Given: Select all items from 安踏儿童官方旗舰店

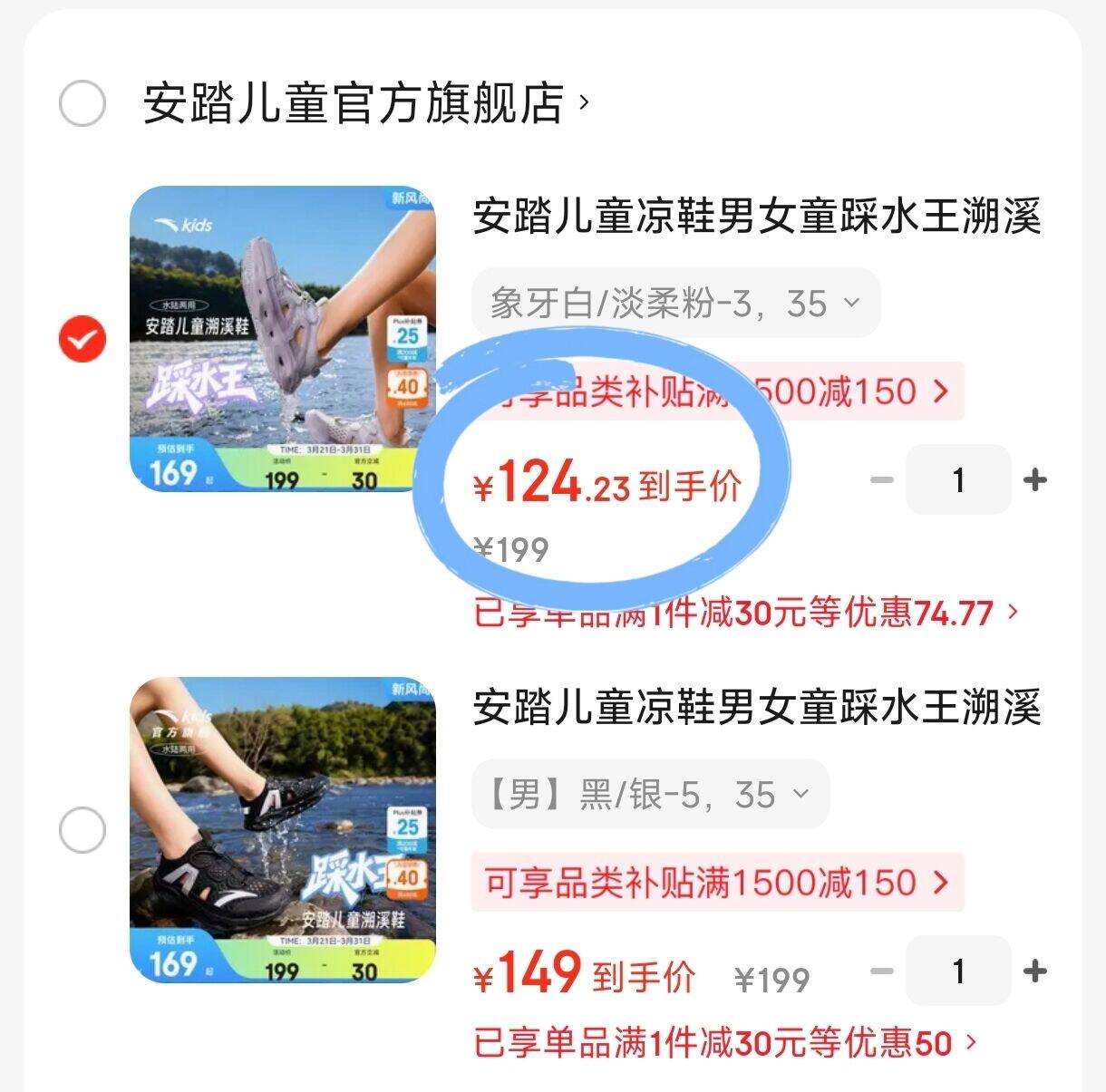Looking at the screenshot, I should click(x=82, y=103).
